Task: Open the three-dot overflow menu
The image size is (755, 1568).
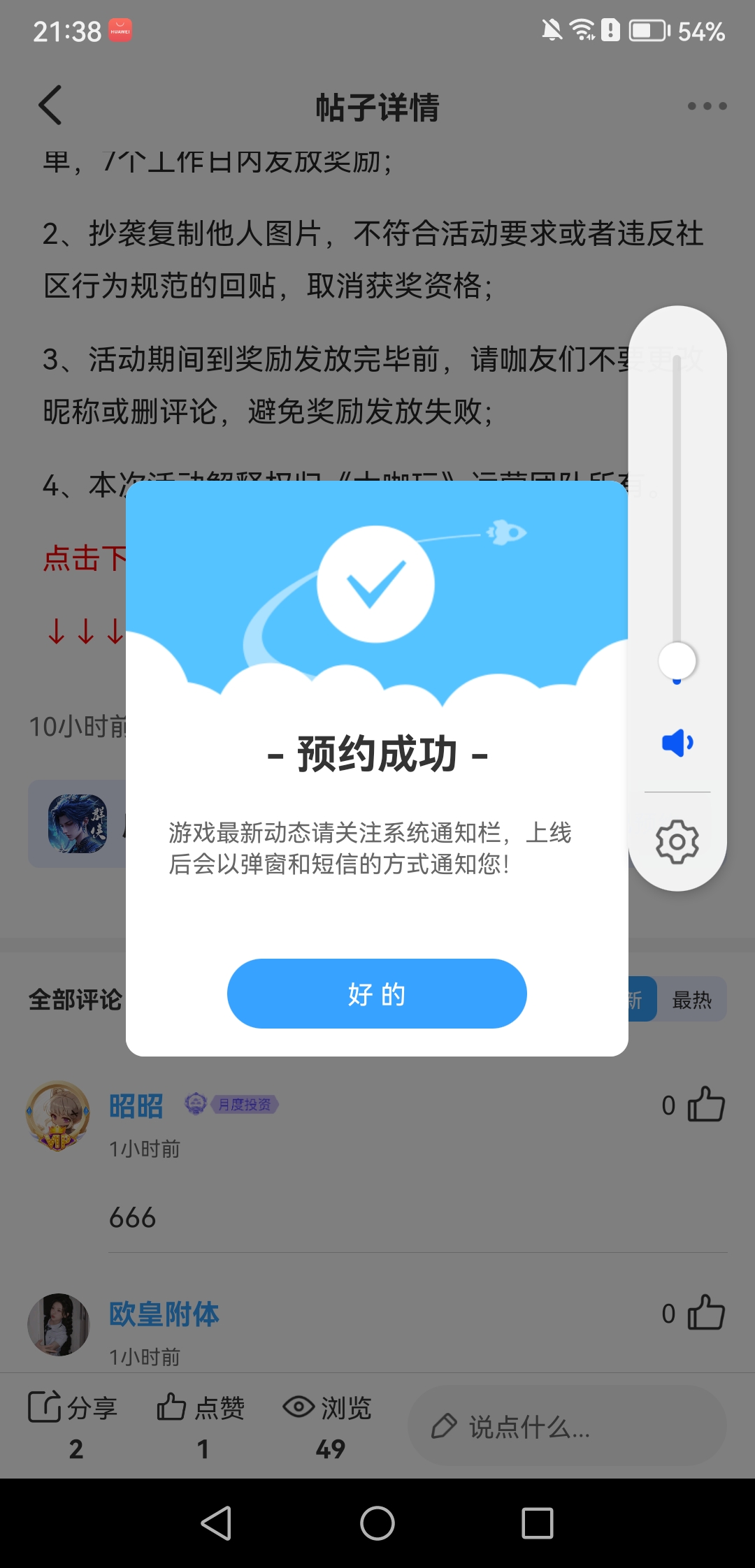Action: point(707,106)
